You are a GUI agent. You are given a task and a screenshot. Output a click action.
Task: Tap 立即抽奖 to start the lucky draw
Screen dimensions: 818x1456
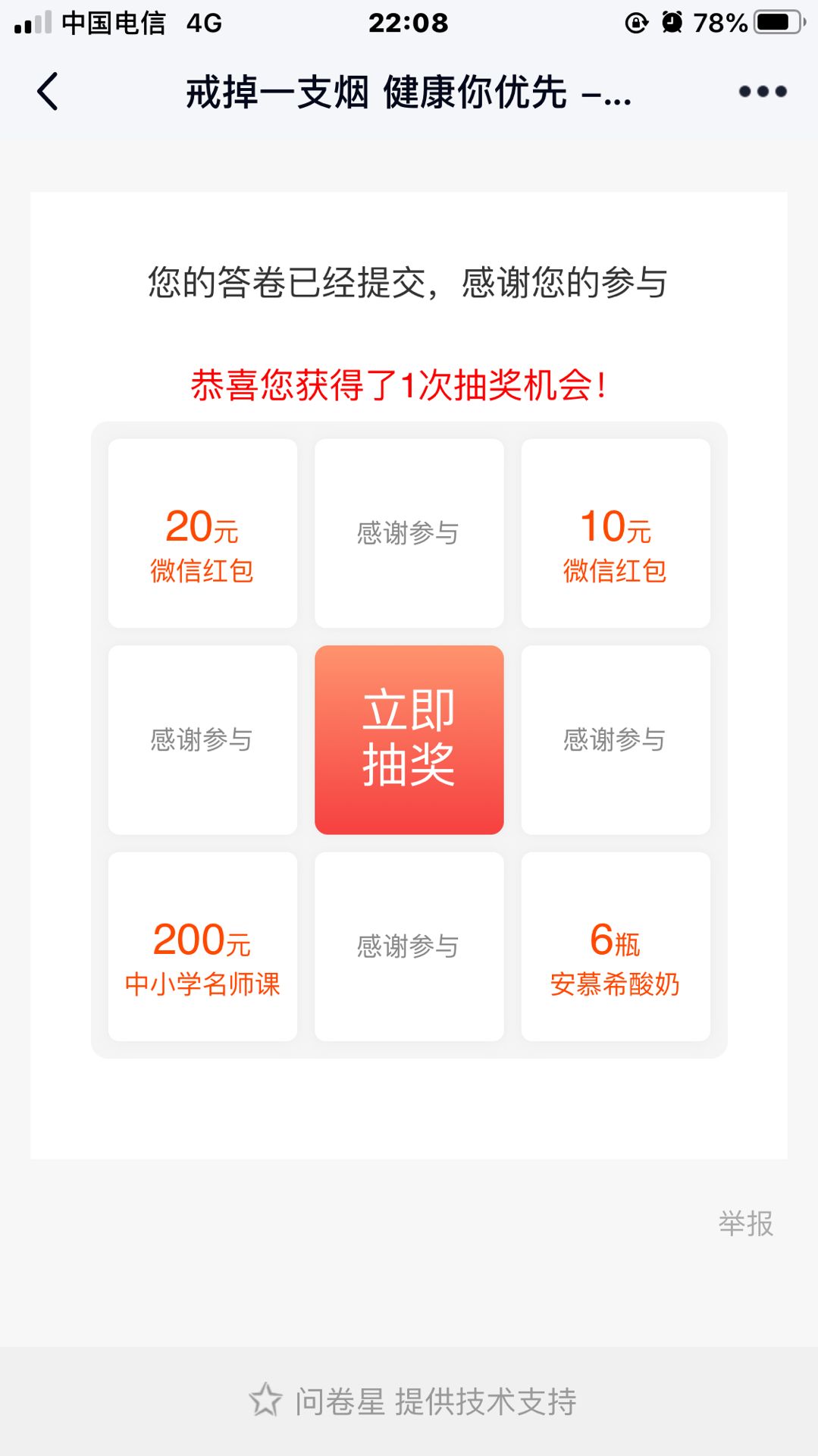click(x=409, y=739)
